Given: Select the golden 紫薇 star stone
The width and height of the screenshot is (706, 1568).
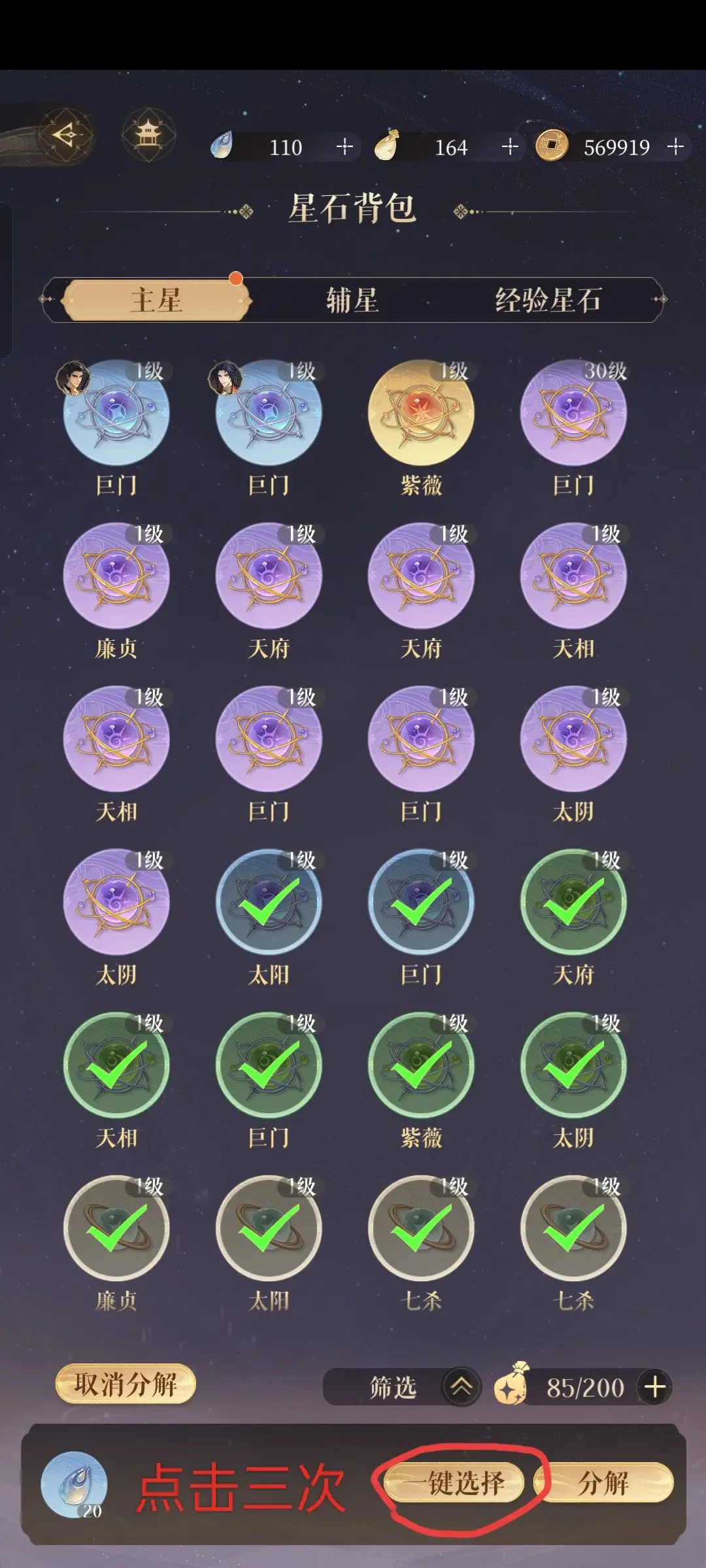Looking at the screenshot, I should pyautogui.click(x=421, y=413).
